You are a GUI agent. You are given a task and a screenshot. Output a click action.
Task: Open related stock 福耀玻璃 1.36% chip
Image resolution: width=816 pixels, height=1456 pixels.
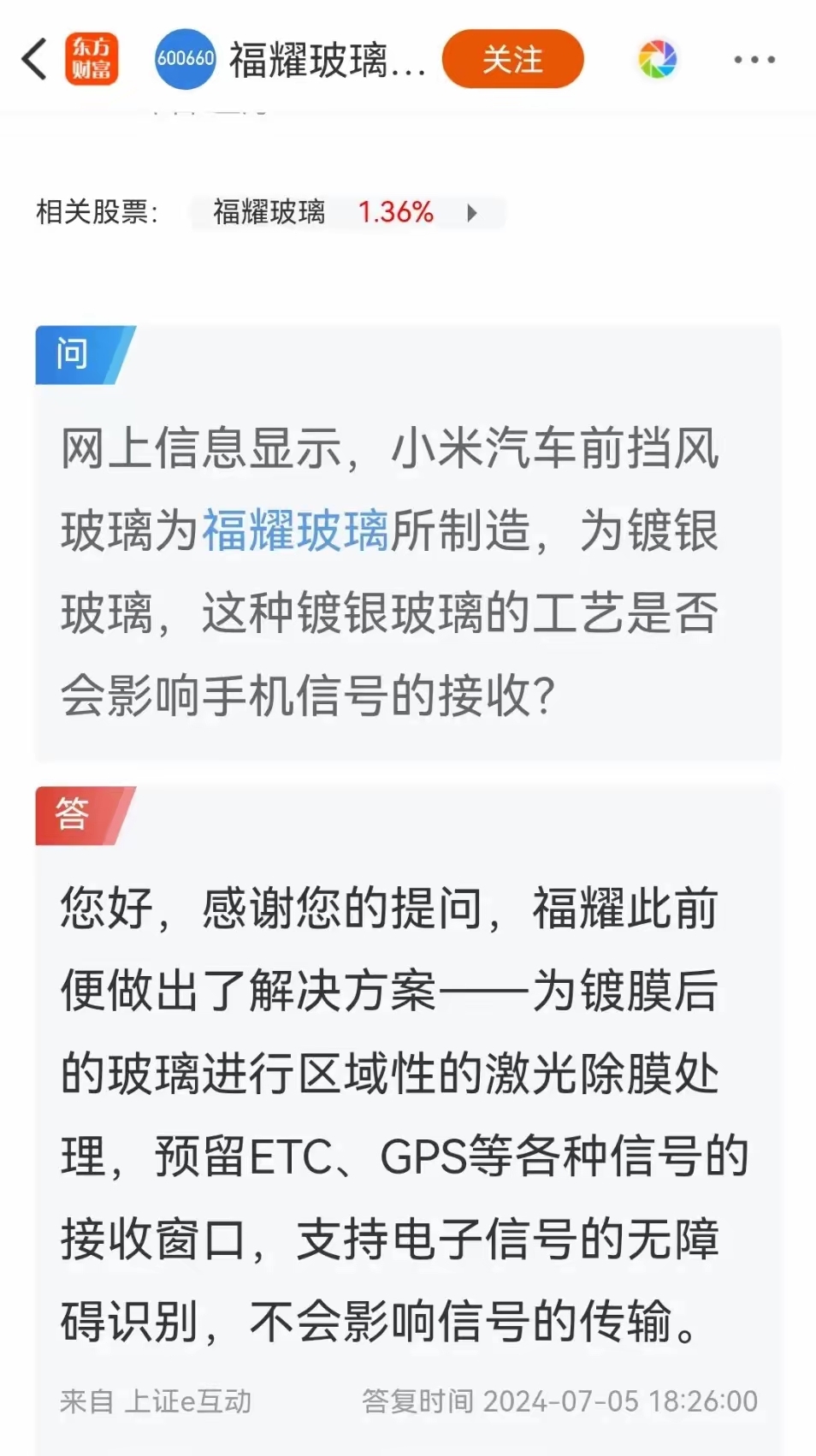pos(346,212)
